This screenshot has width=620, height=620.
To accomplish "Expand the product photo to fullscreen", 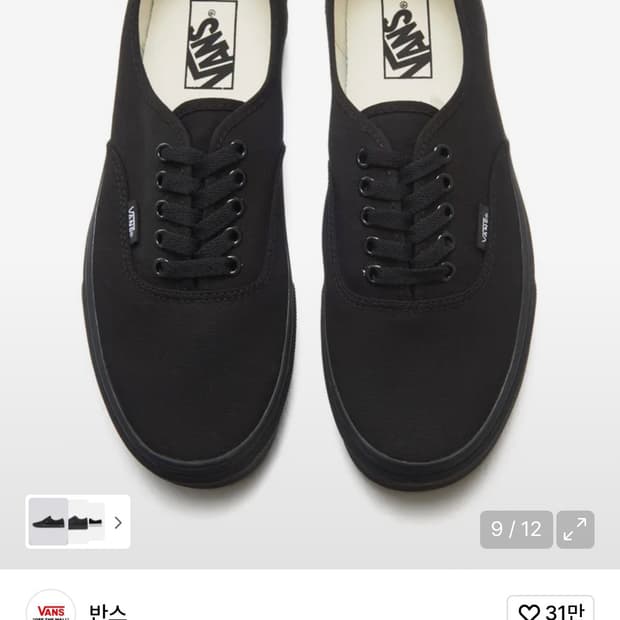I will [x=575, y=530].
